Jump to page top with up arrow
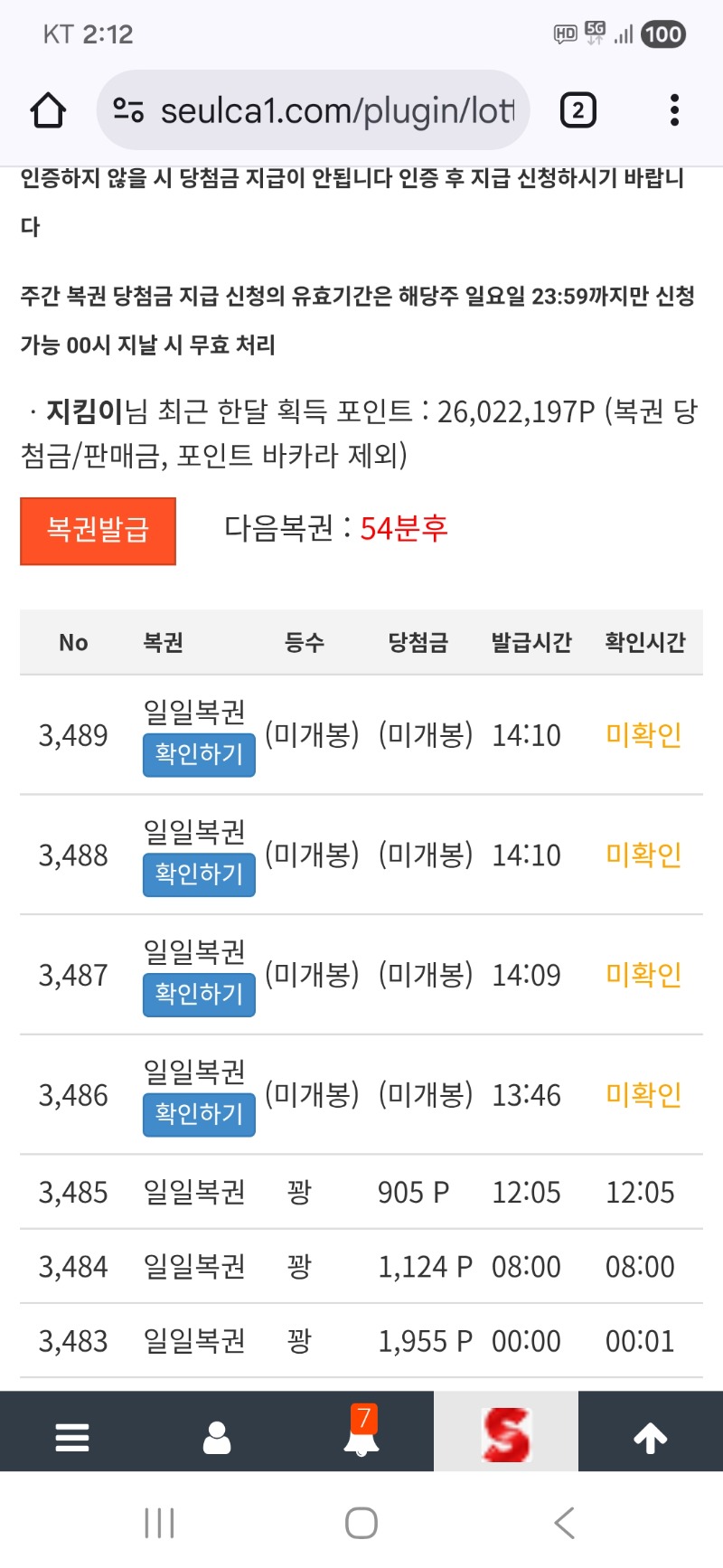 coord(651,1436)
